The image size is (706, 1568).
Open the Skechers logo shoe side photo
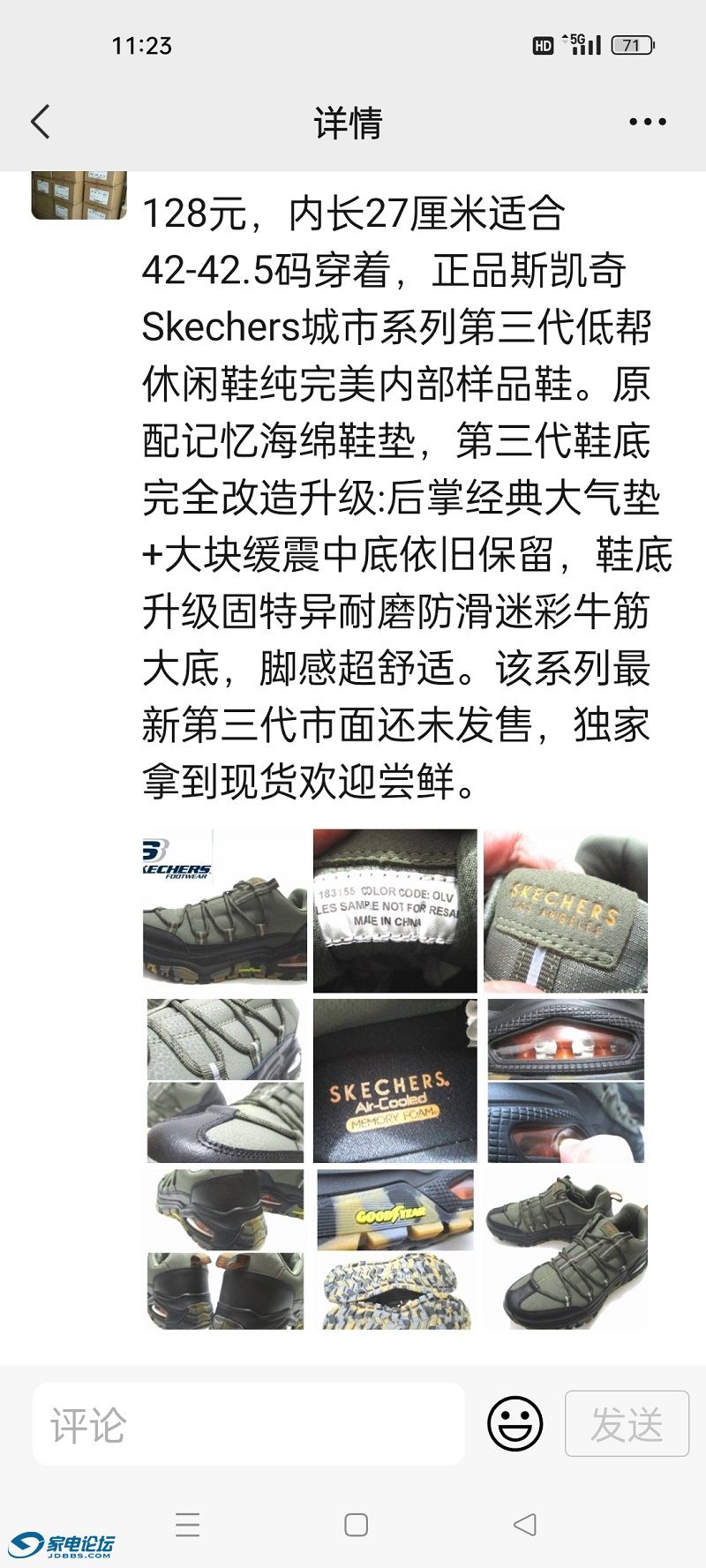point(224,908)
